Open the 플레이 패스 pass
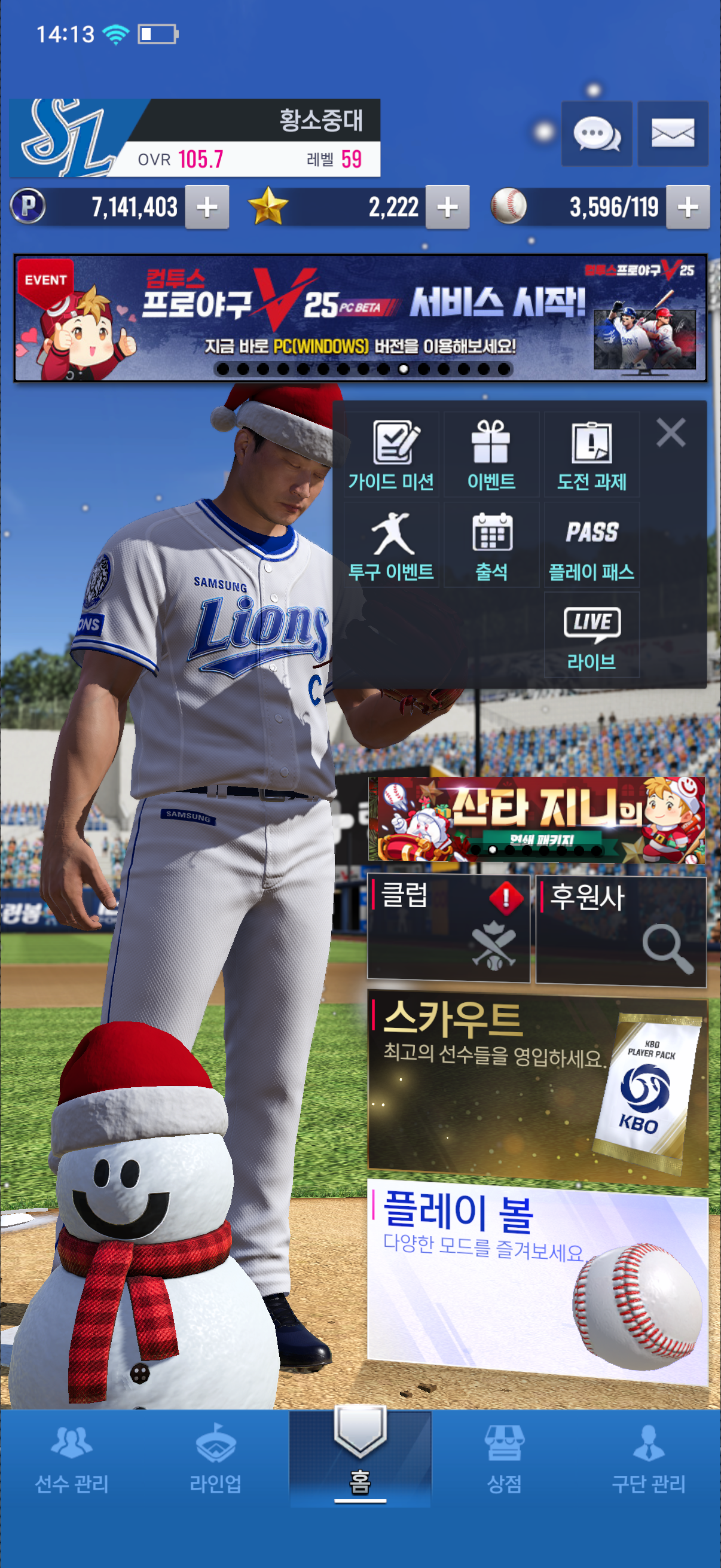Screen dimensions: 721x1568 tap(591, 545)
